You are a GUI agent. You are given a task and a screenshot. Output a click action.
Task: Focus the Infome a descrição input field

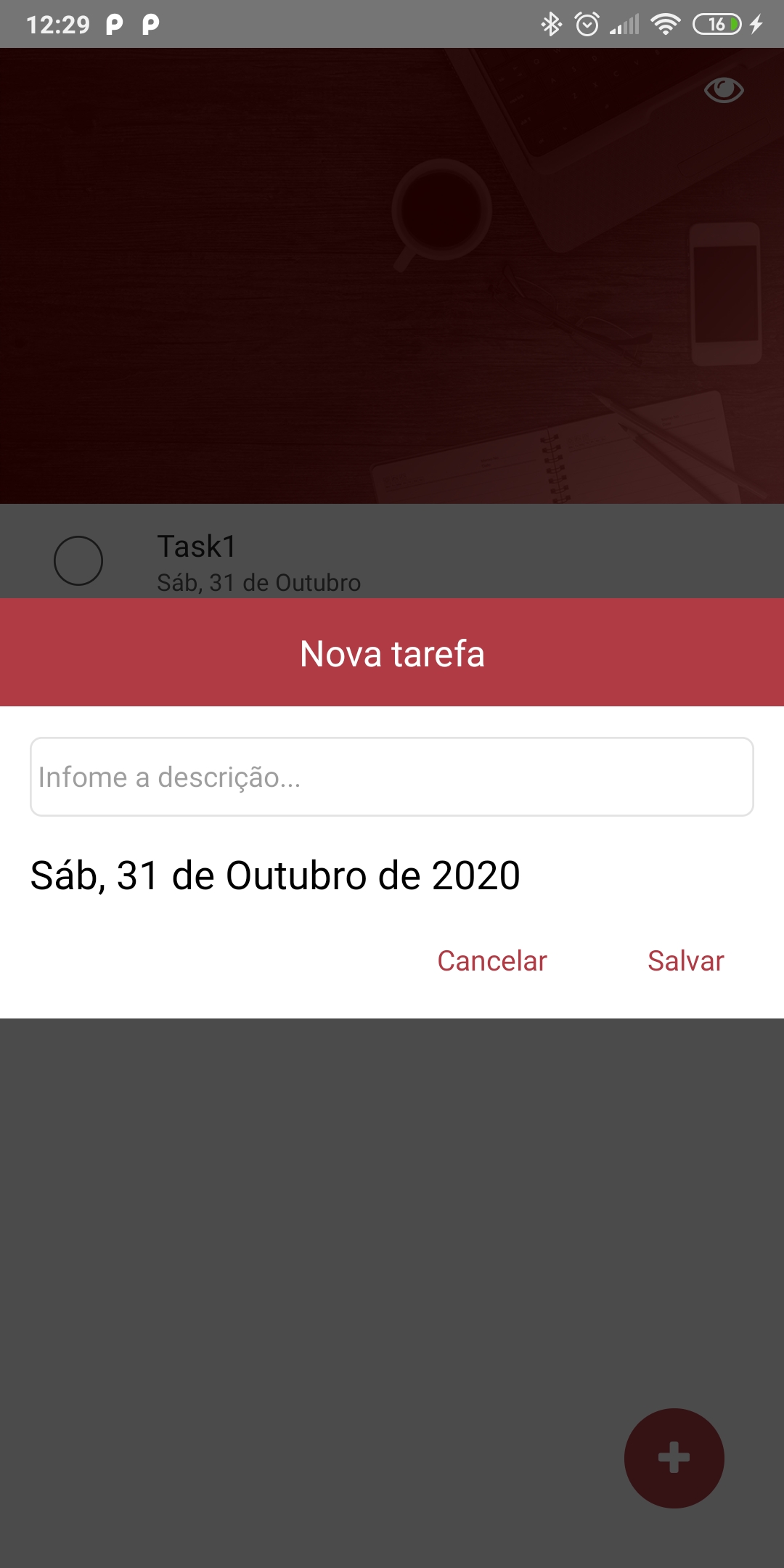392,776
